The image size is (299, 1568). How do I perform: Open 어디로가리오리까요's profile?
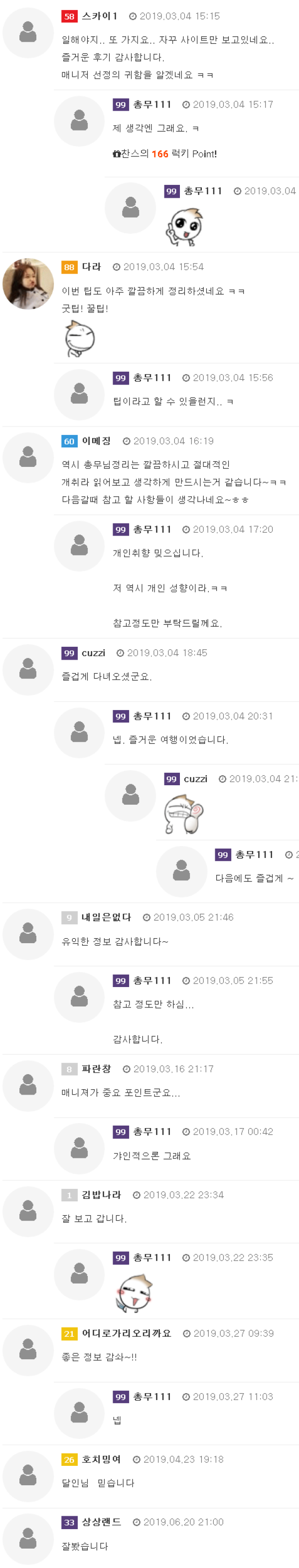click(x=127, y=1333)
